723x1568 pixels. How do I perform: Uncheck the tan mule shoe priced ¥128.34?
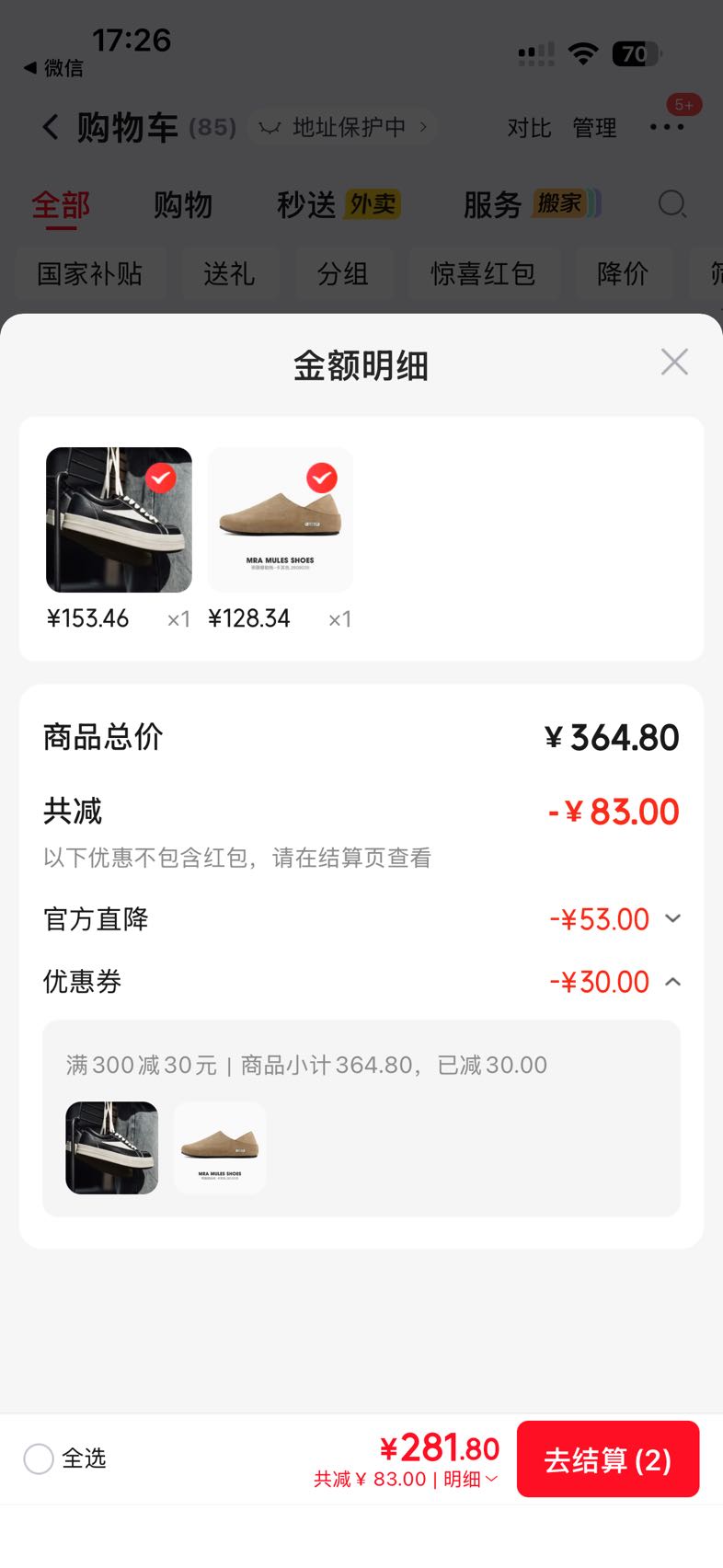pos(322,478)
